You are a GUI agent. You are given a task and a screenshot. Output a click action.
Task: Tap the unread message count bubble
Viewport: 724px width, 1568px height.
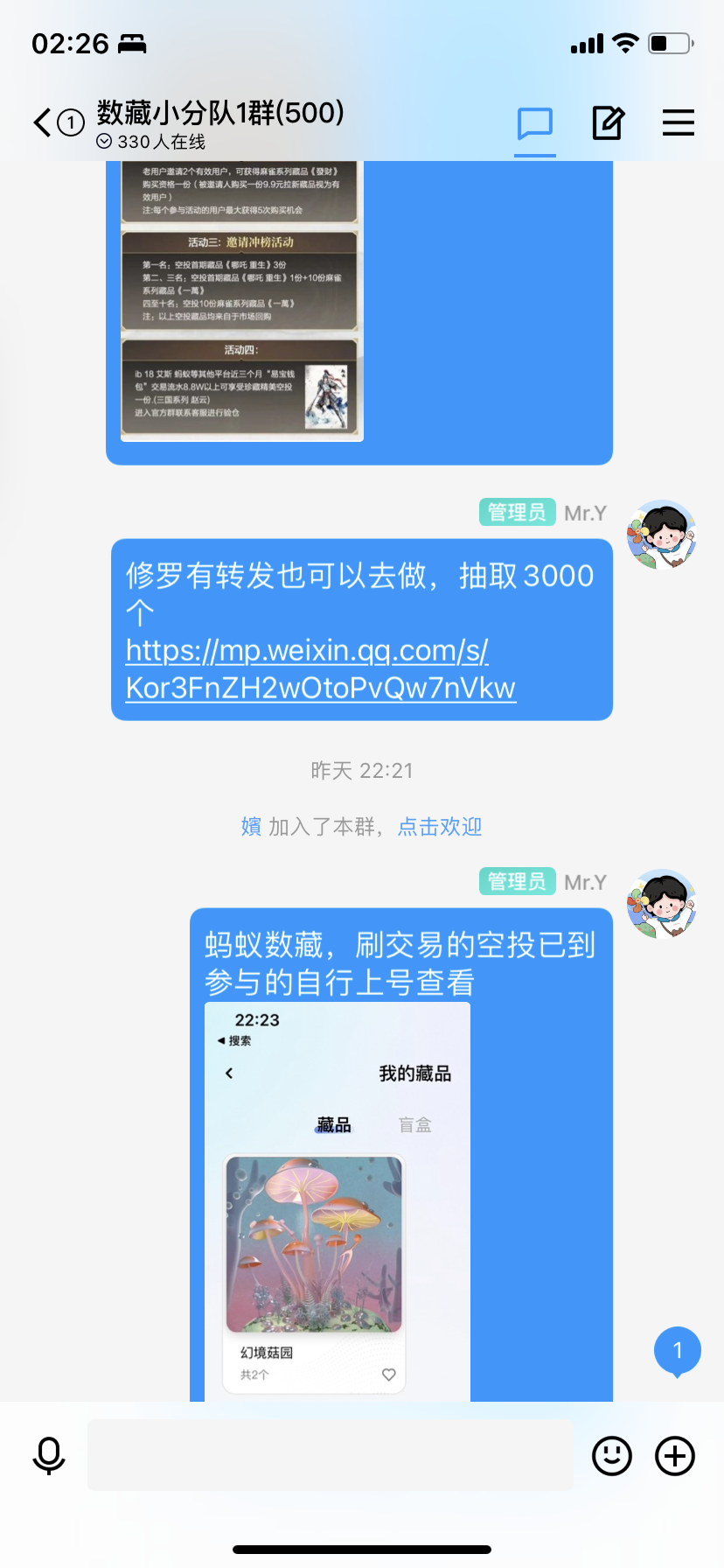coord(676,1351)
